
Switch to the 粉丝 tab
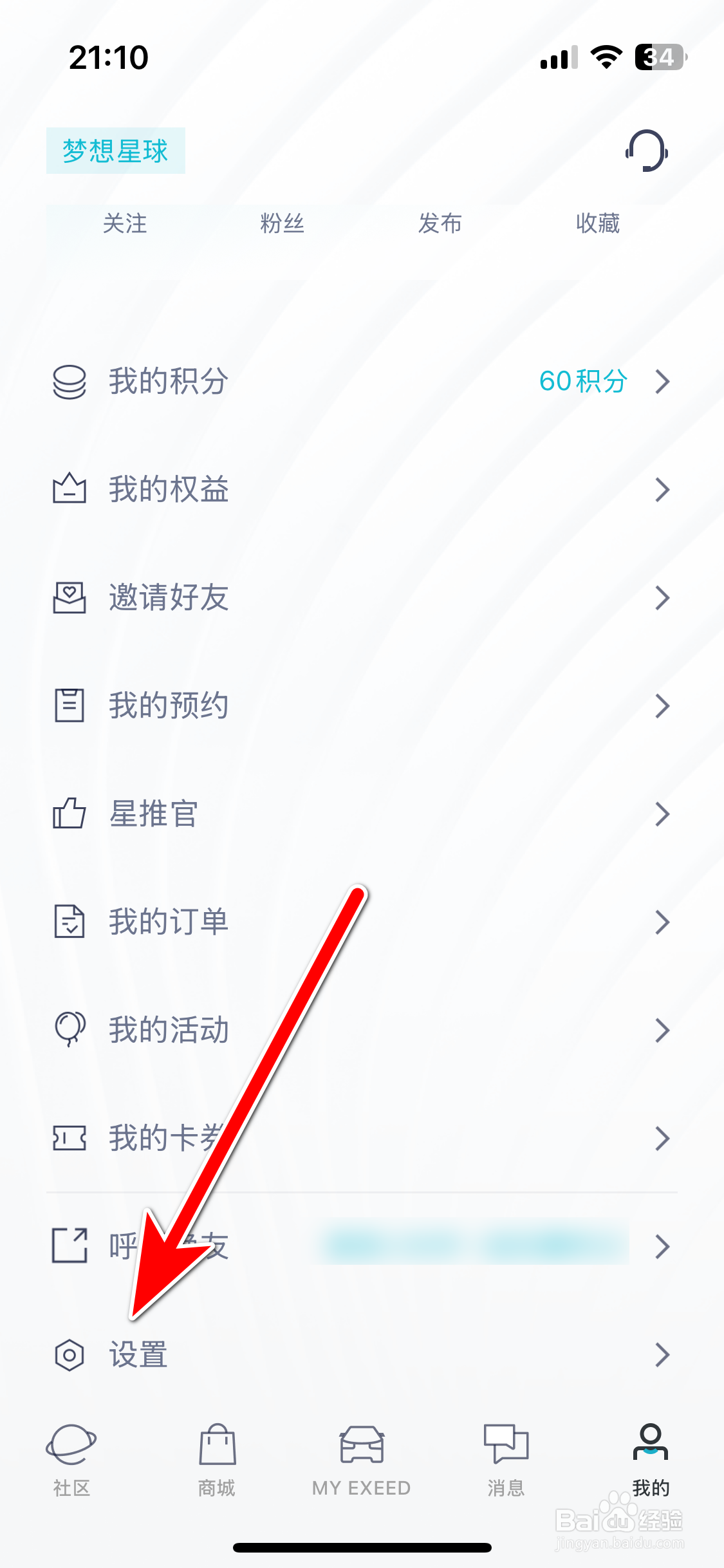(282, 224)
